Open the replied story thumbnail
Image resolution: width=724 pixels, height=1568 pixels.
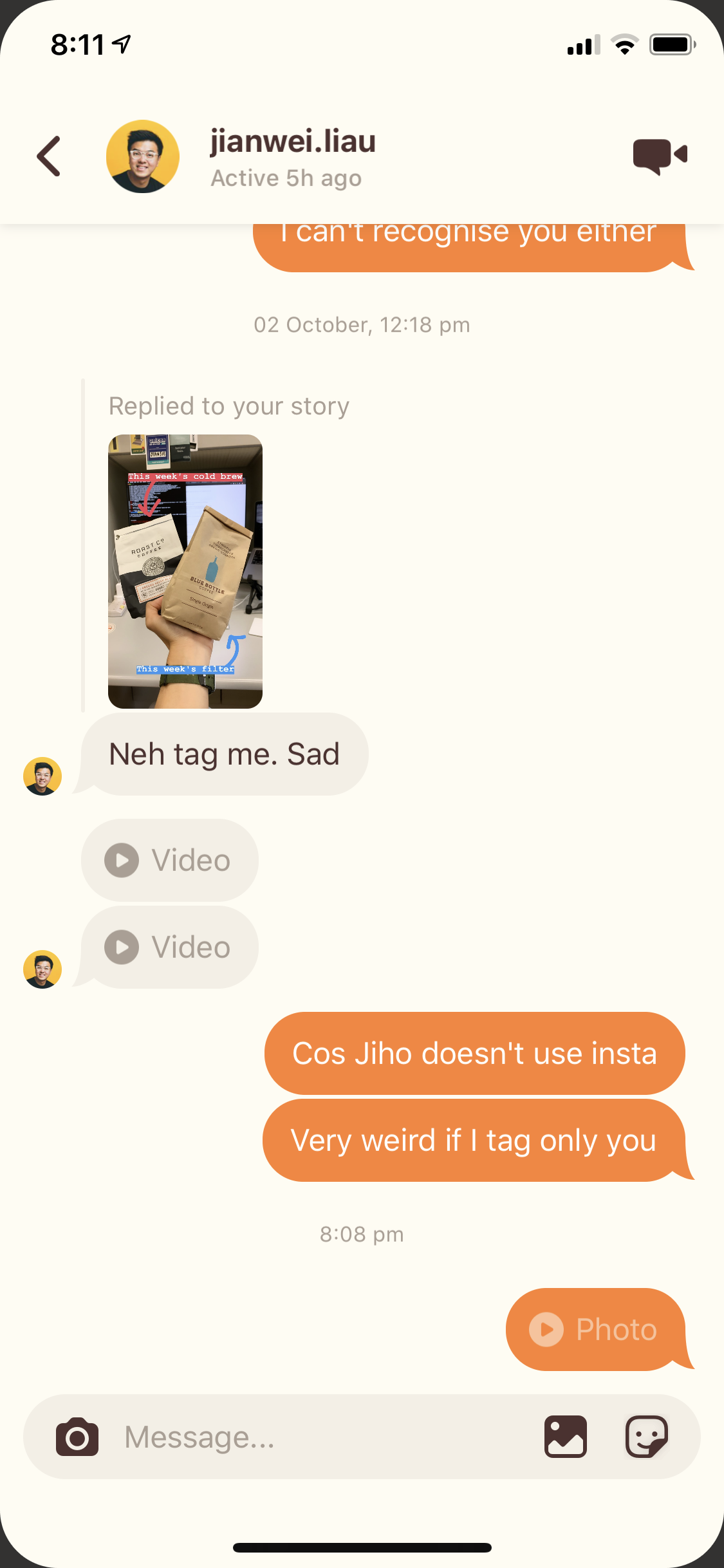(185, 572)
